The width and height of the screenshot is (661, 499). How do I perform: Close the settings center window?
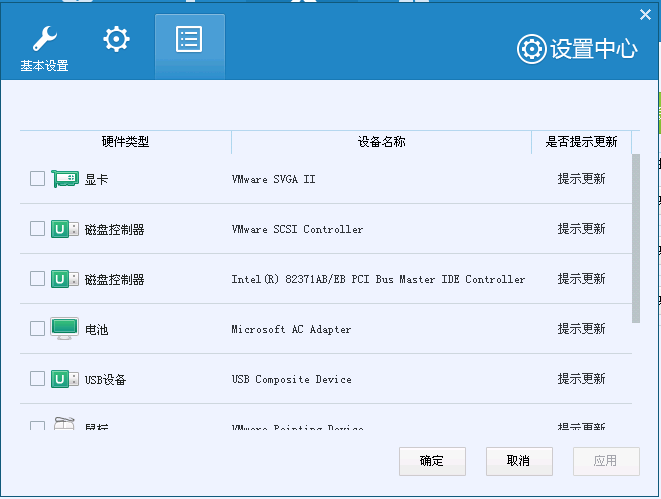(x=645, y=14)
